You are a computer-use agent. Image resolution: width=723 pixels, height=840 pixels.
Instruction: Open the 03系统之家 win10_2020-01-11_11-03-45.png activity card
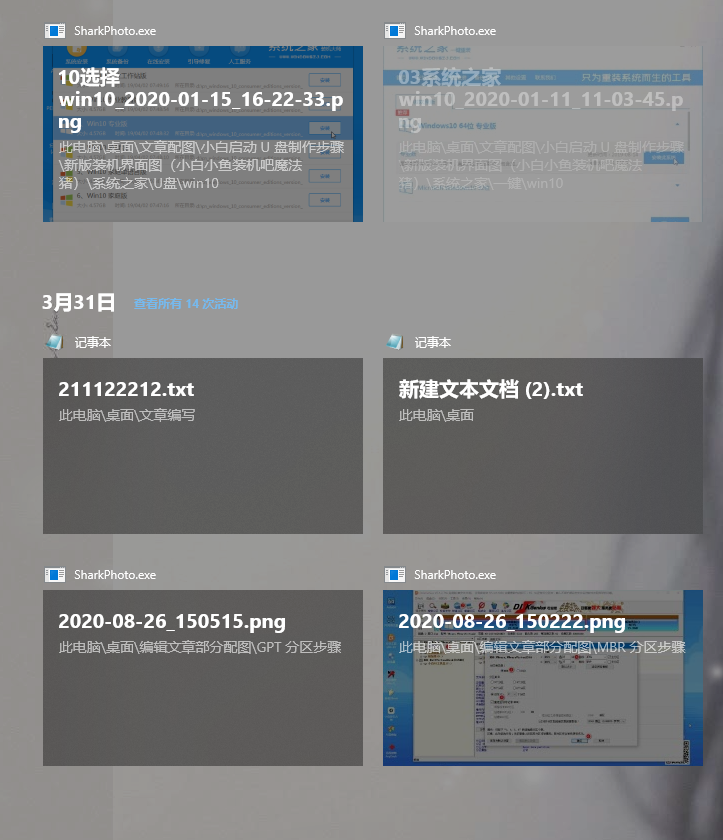542,133
